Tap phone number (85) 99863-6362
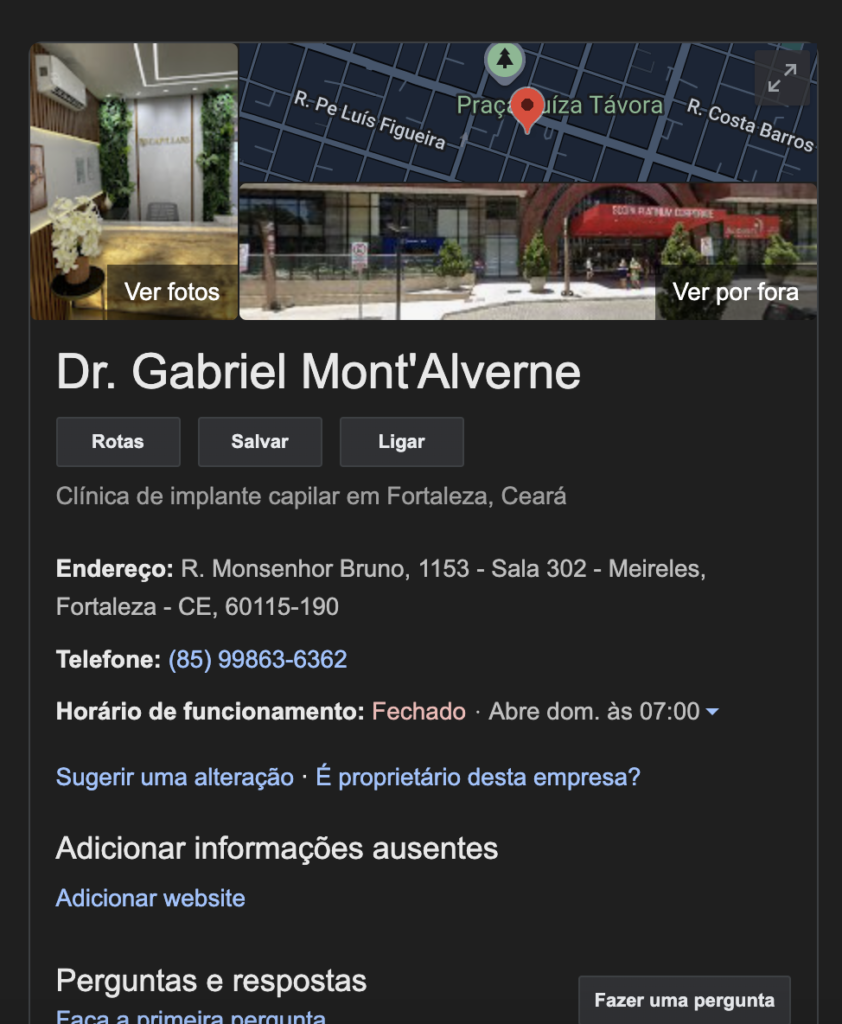This screenshot has width=842, height=1024. click(257, 660)
